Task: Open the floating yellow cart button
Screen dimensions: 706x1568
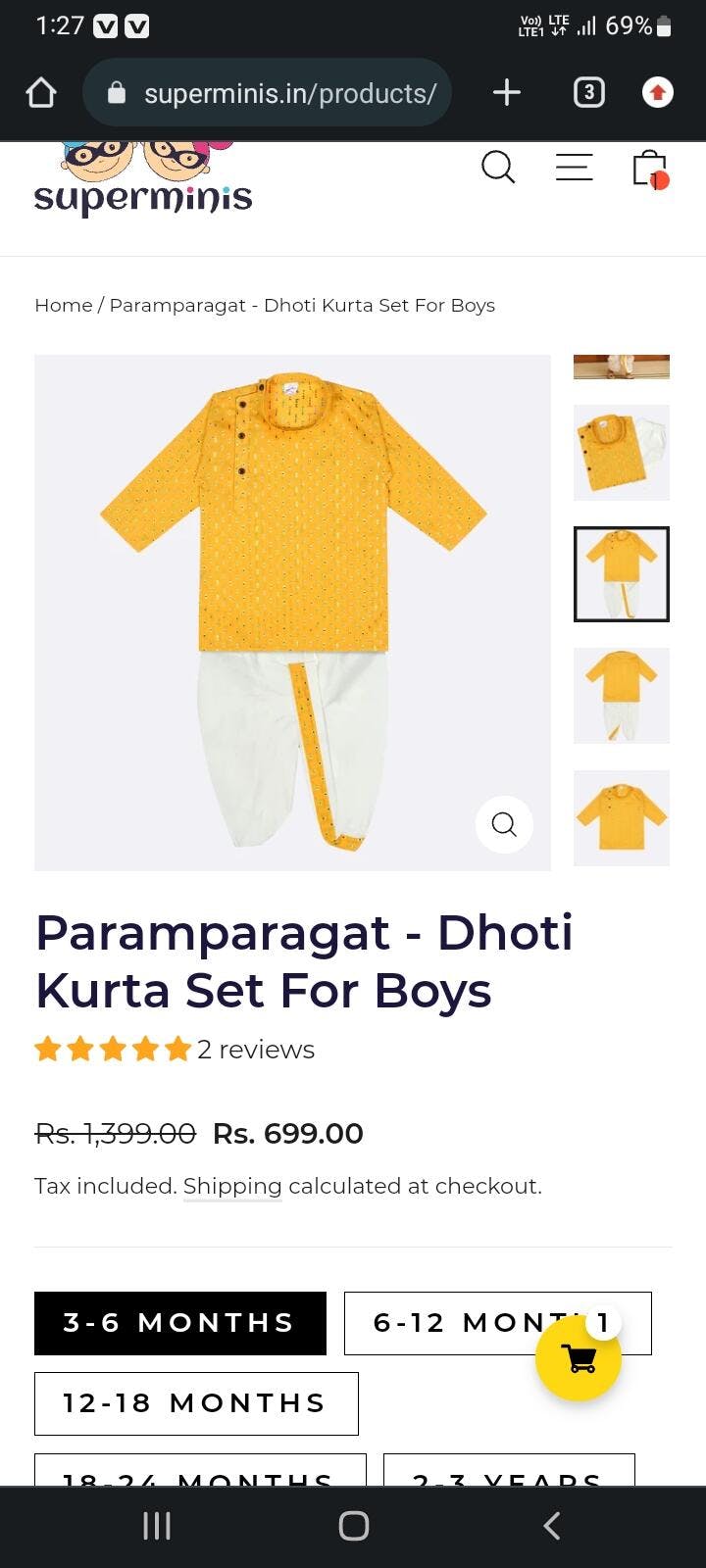Action: pyautogui.click(x=579, y=1359)
